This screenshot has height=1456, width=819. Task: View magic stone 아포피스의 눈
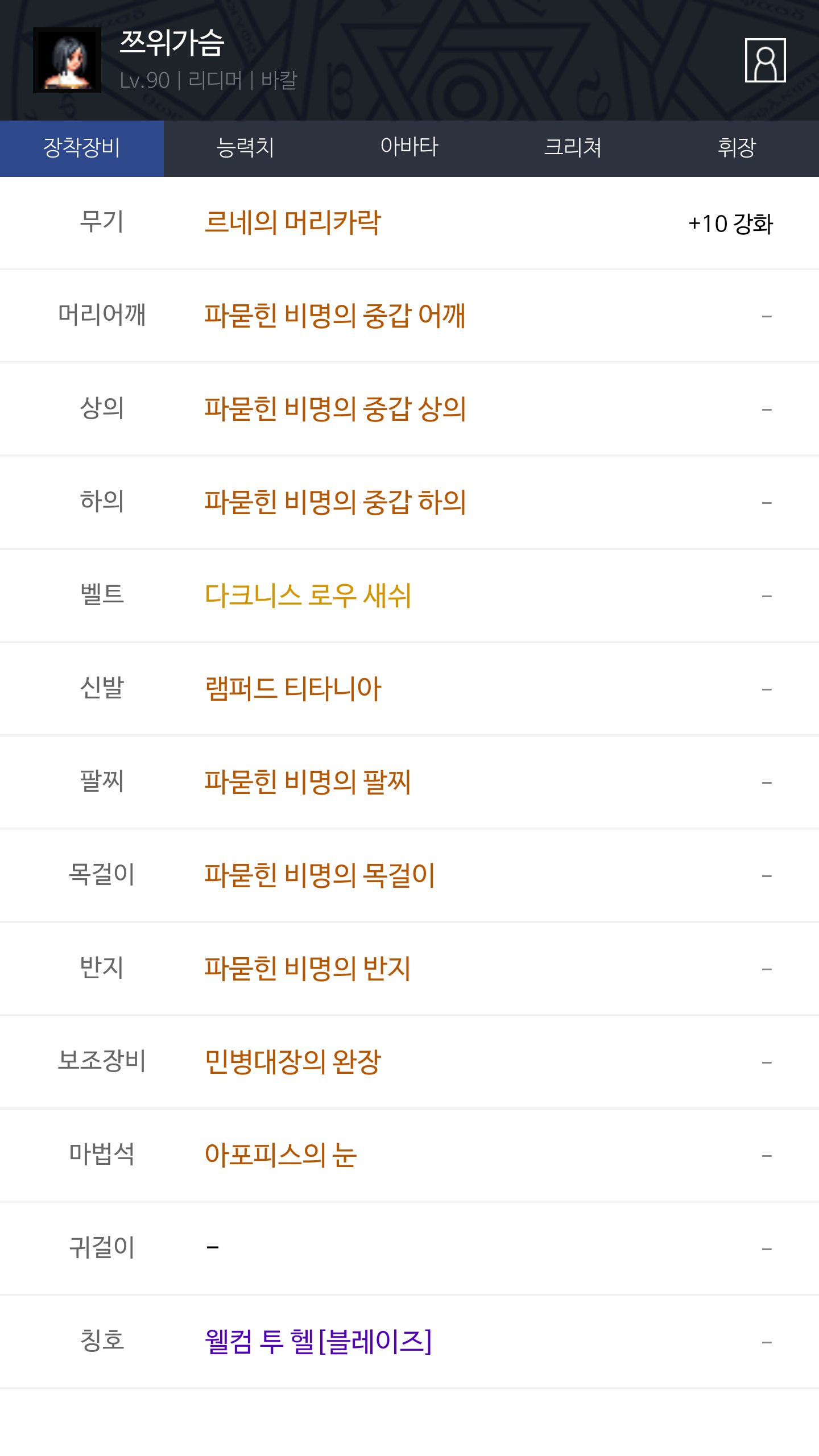click(280, 1155)
